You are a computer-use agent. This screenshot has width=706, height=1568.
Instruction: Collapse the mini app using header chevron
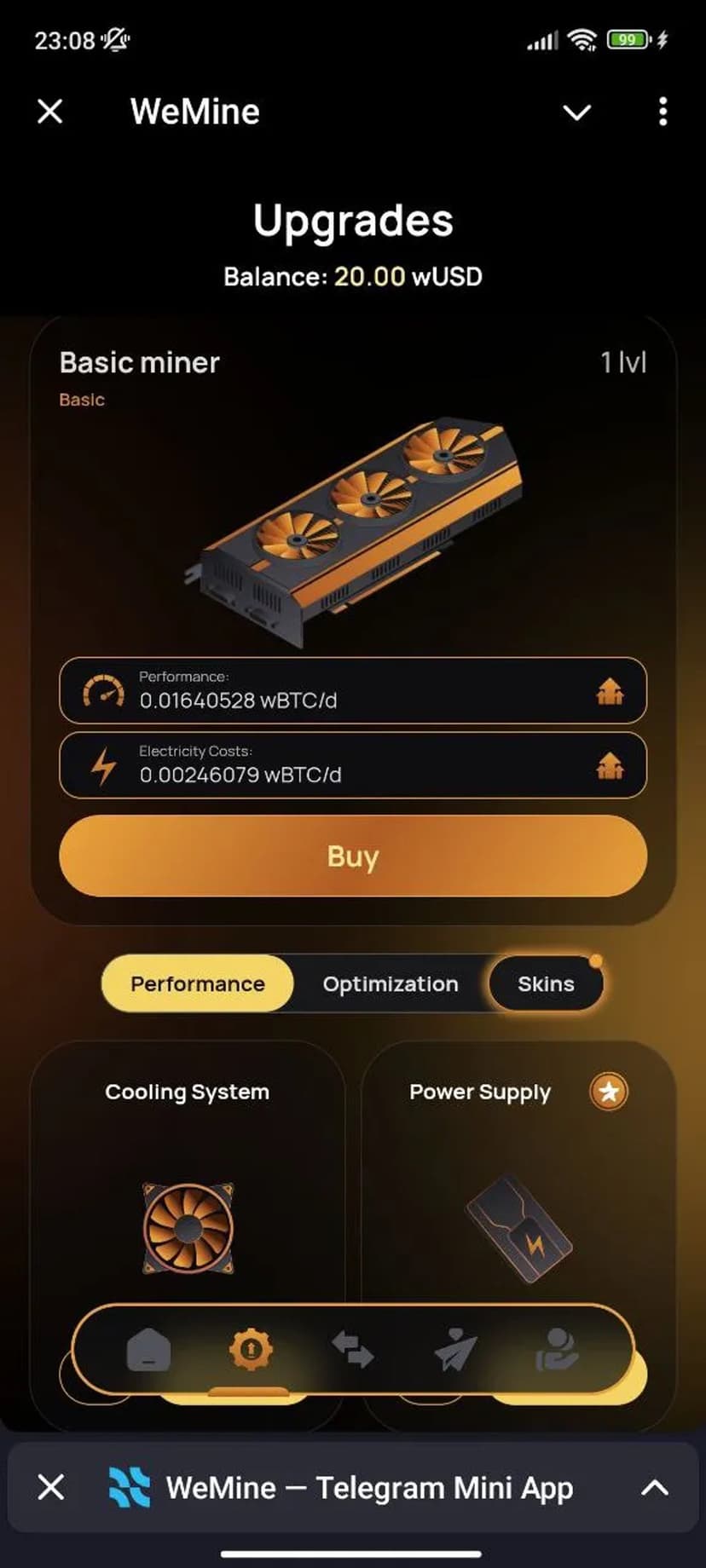pyautogui.click(x=577, y=112)
